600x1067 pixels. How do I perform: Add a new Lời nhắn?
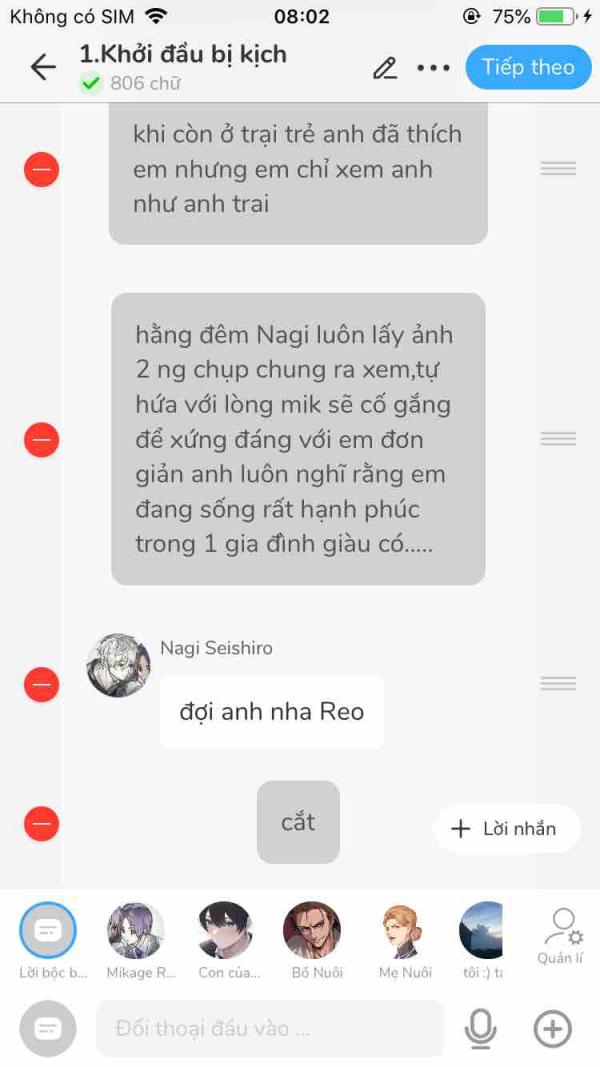click(507, 829)
